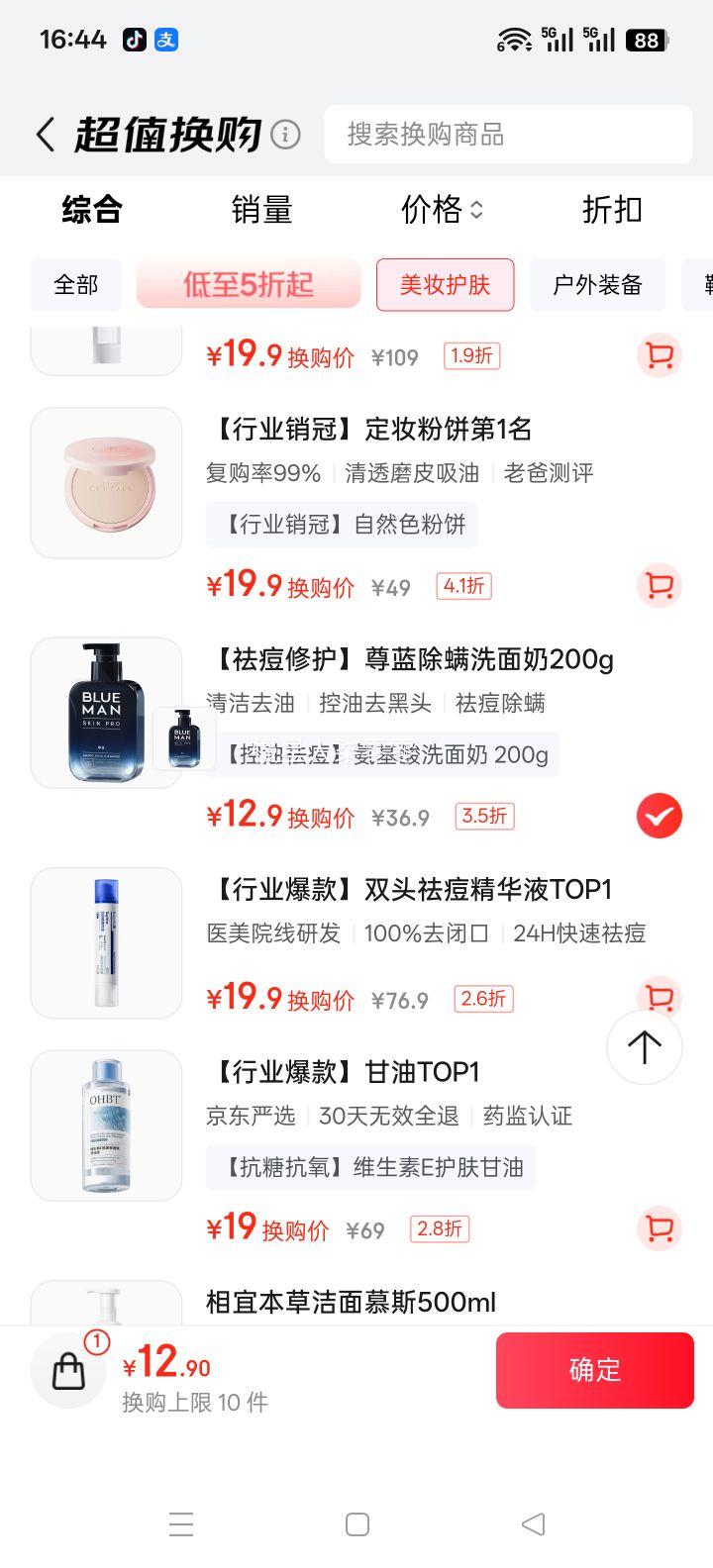
Task: Deselect the 尊蓝除螨洗面奶 checkmark
Action: coord(659,817)
